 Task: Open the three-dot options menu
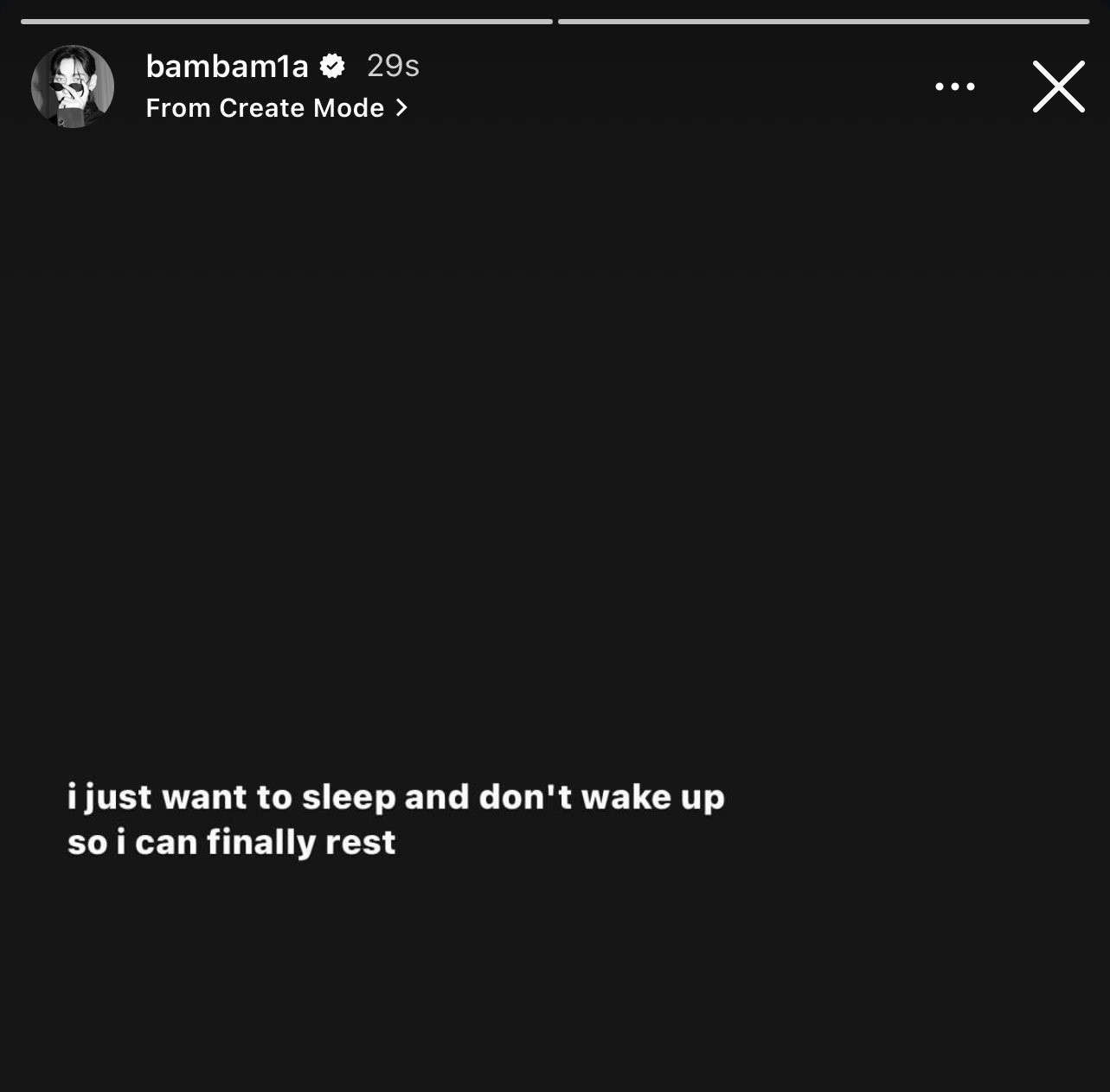point(955,87)
